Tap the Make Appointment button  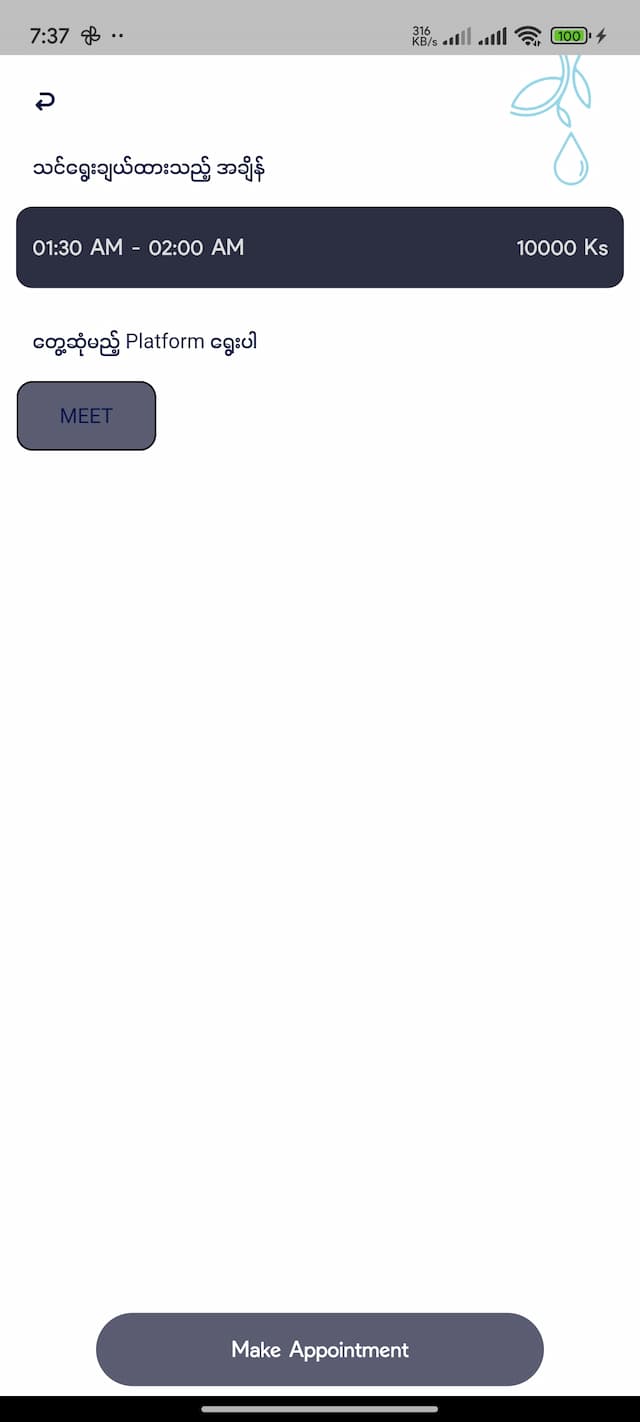click(319, 1349)
